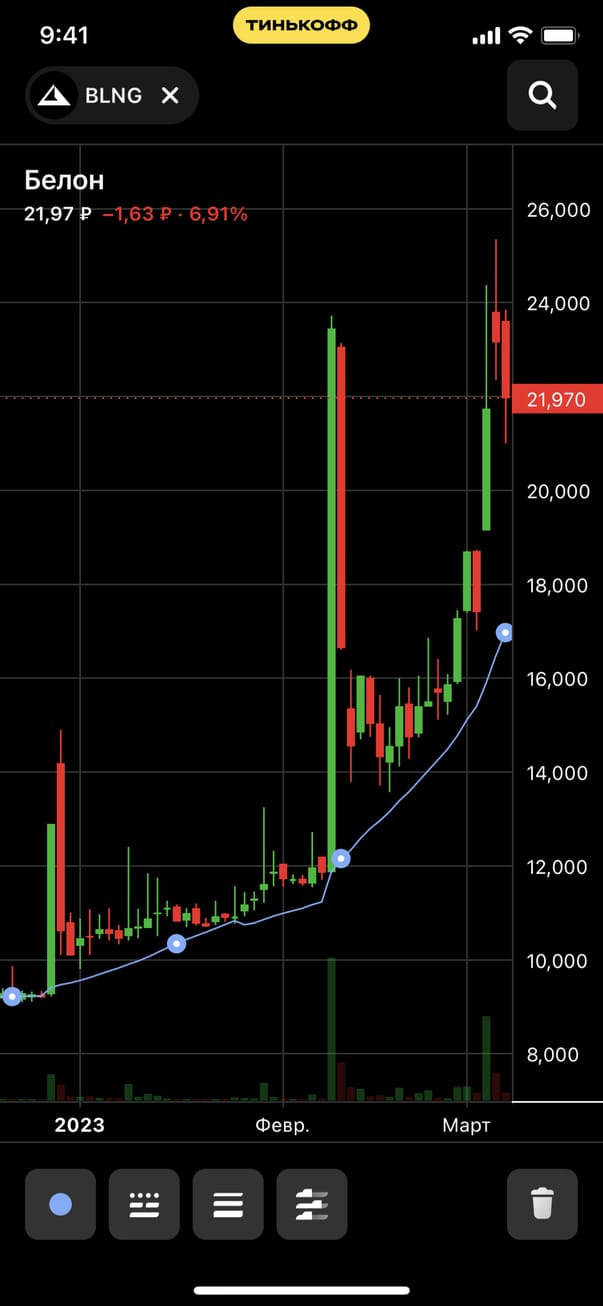Open the search magnifier button
The height and width of the screenshot is (1306, 603).
(x=542, y=95)
